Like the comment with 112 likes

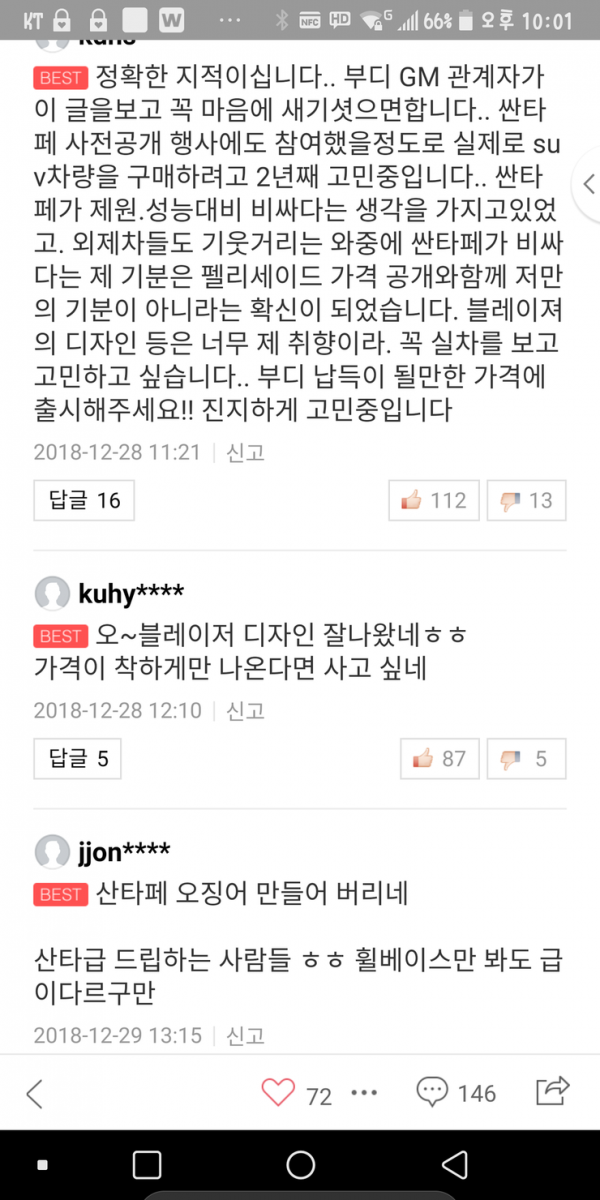[x=434, y=500]
